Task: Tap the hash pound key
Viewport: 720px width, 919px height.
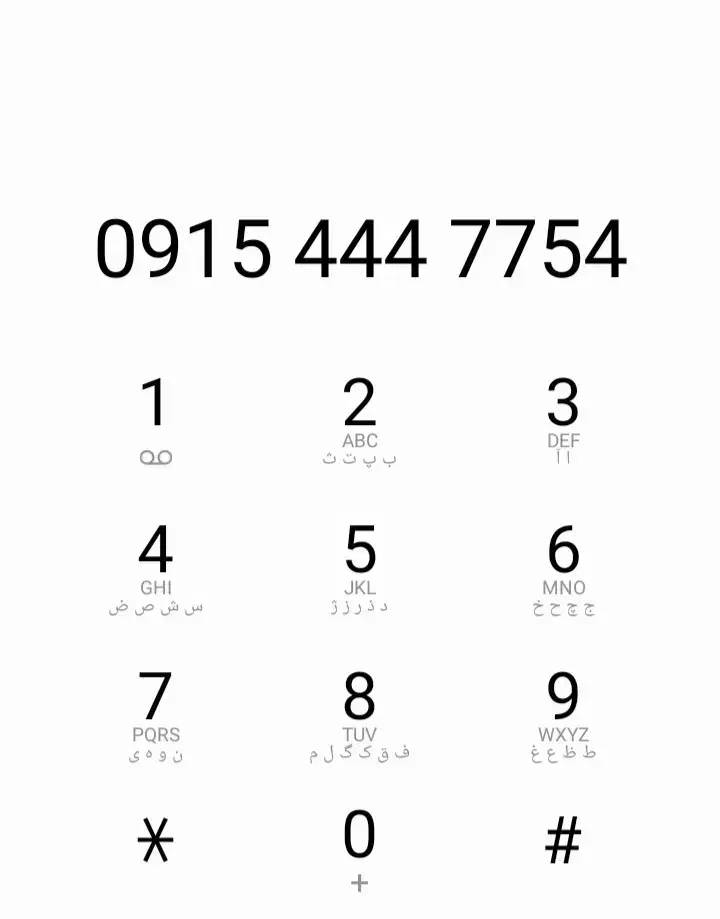Action: point(563,841)
